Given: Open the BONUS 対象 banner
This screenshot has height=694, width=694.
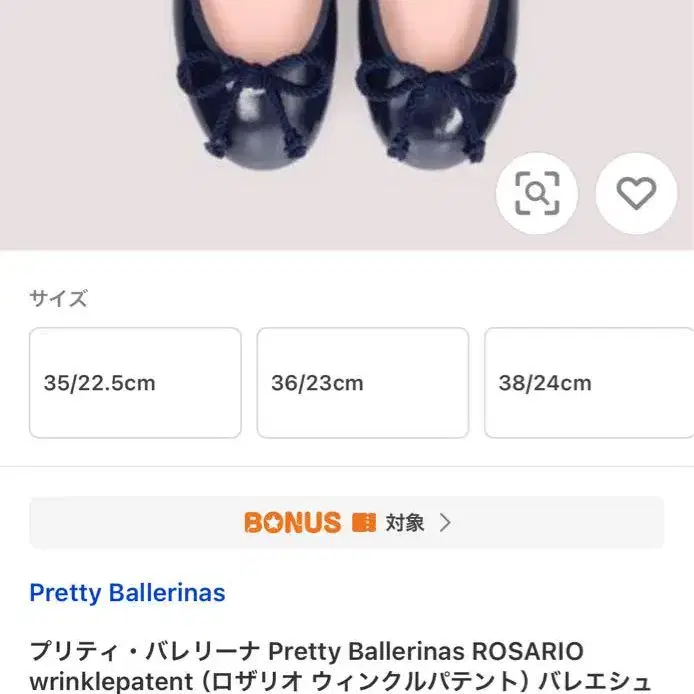Looking at the screenshot, I should [x=346, y=522].
